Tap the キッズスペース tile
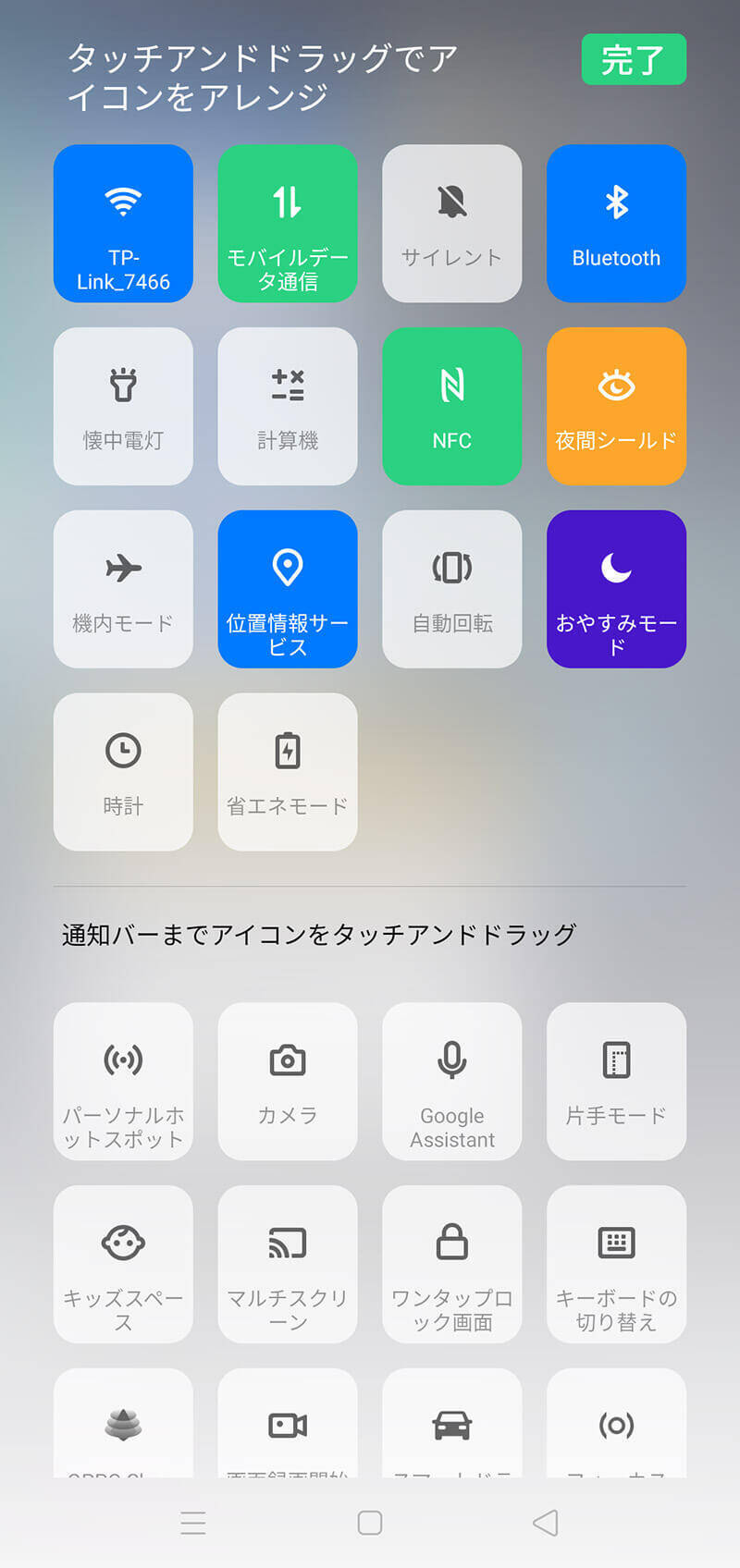Screen dimensions: 740x1568 [x=123, y=1264]
